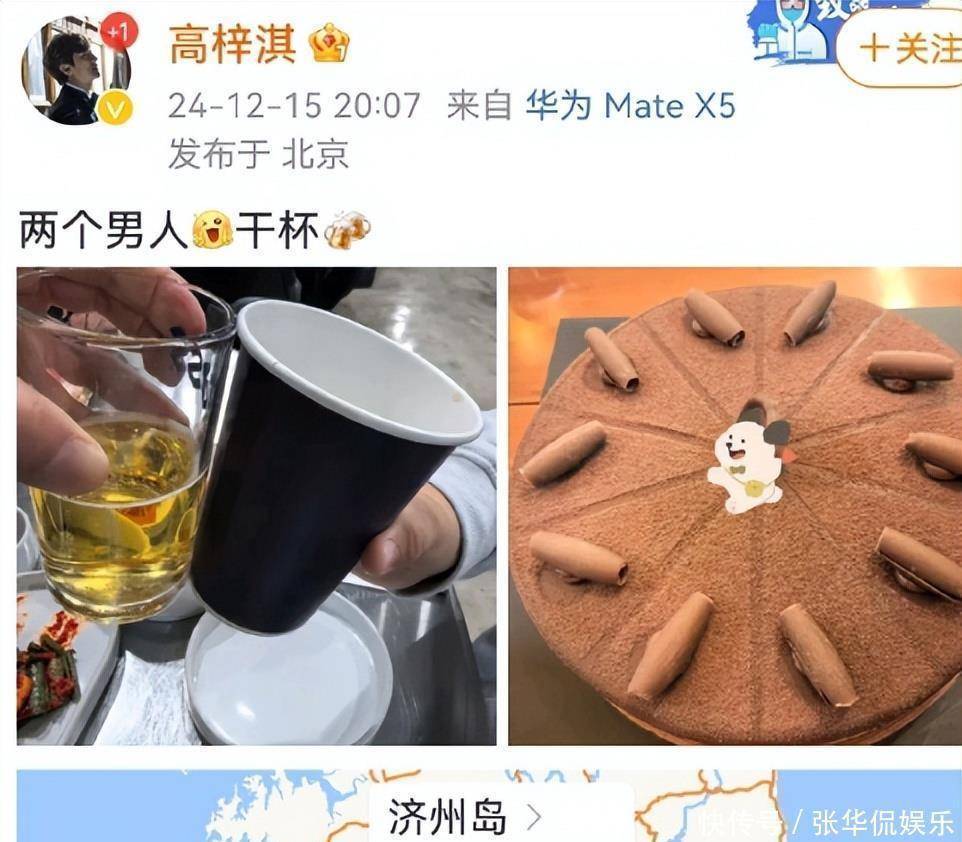View the toasting cups photo
The height and width of the screenshot is (842, 962).
point(256,505)
